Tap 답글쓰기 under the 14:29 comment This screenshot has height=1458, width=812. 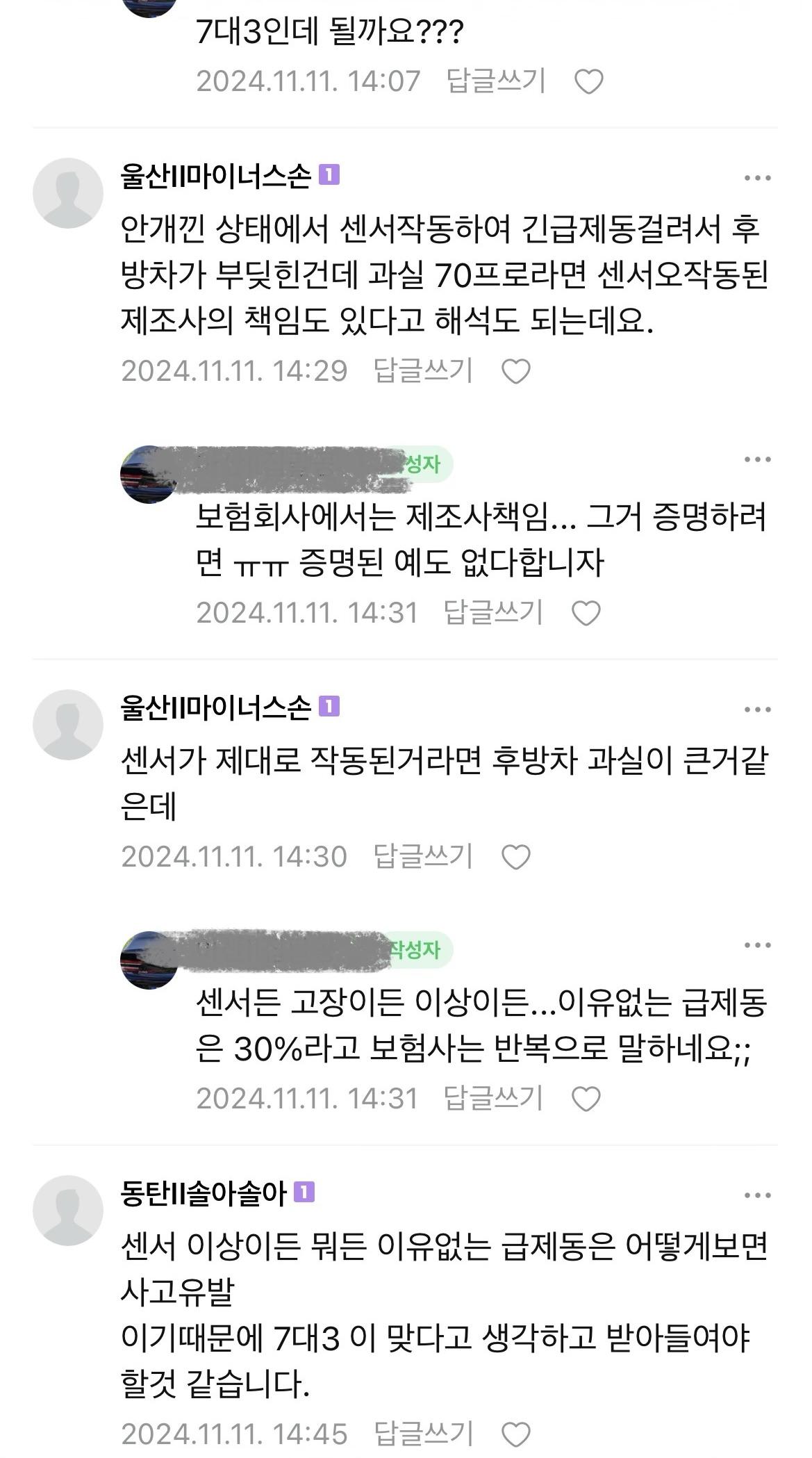coord(423,370)
